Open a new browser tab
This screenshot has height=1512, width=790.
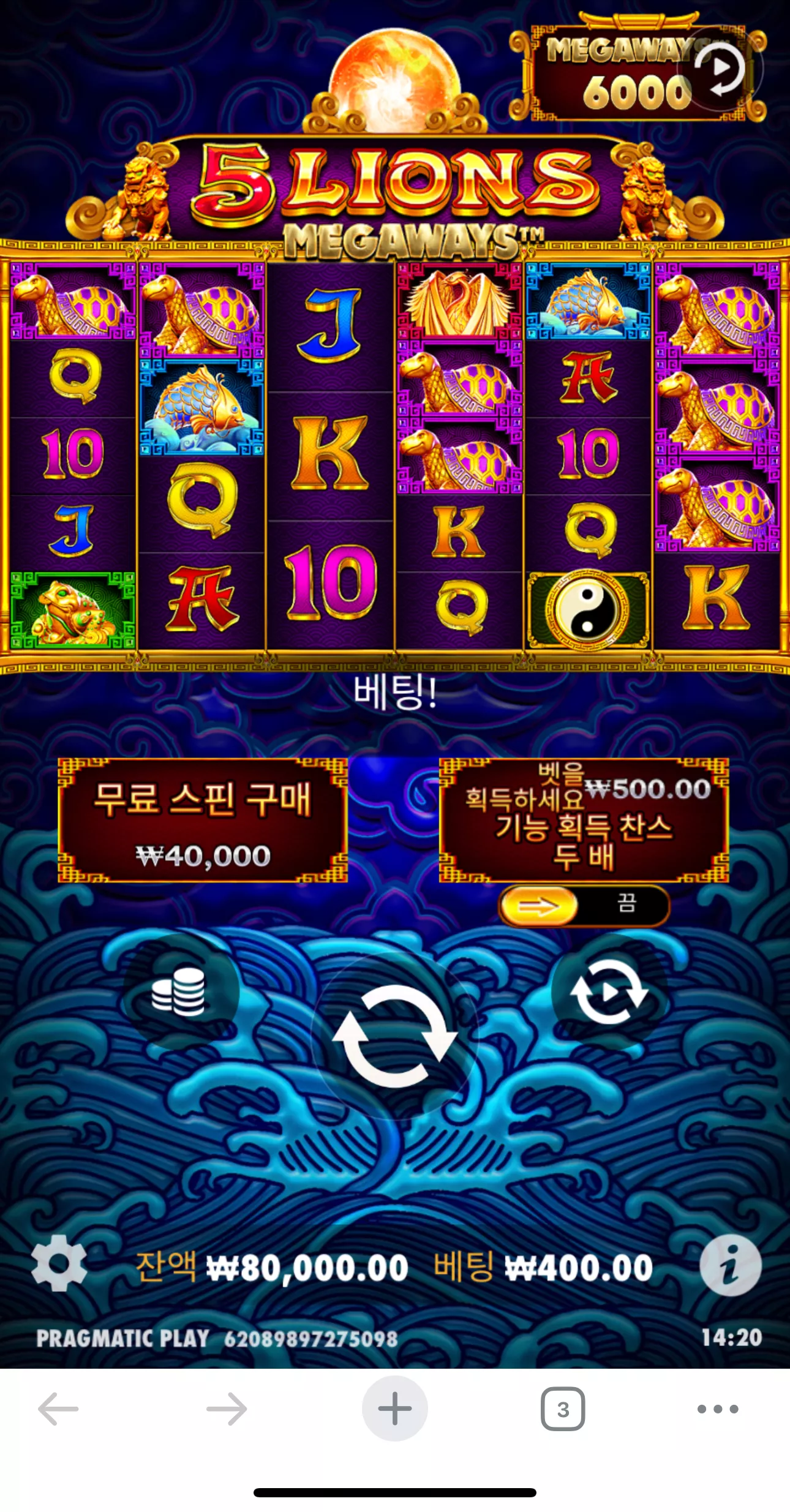[395, 1409]
